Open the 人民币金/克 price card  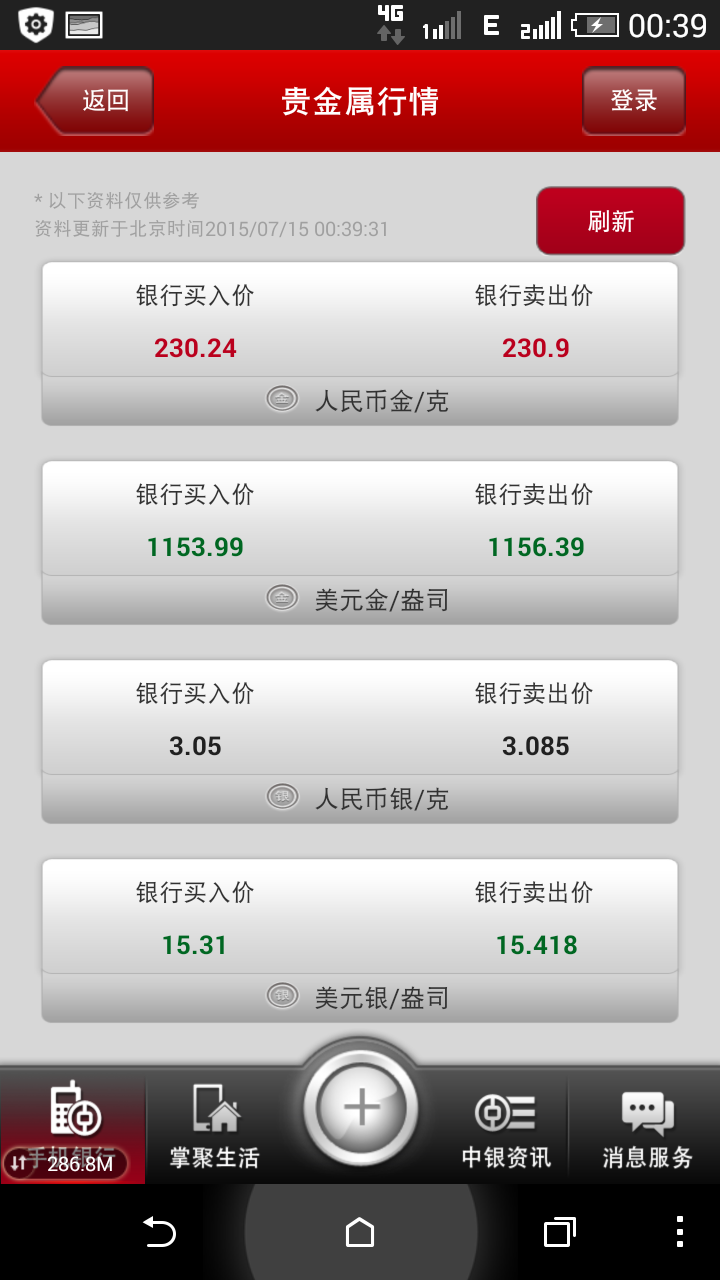coord(360,344)
